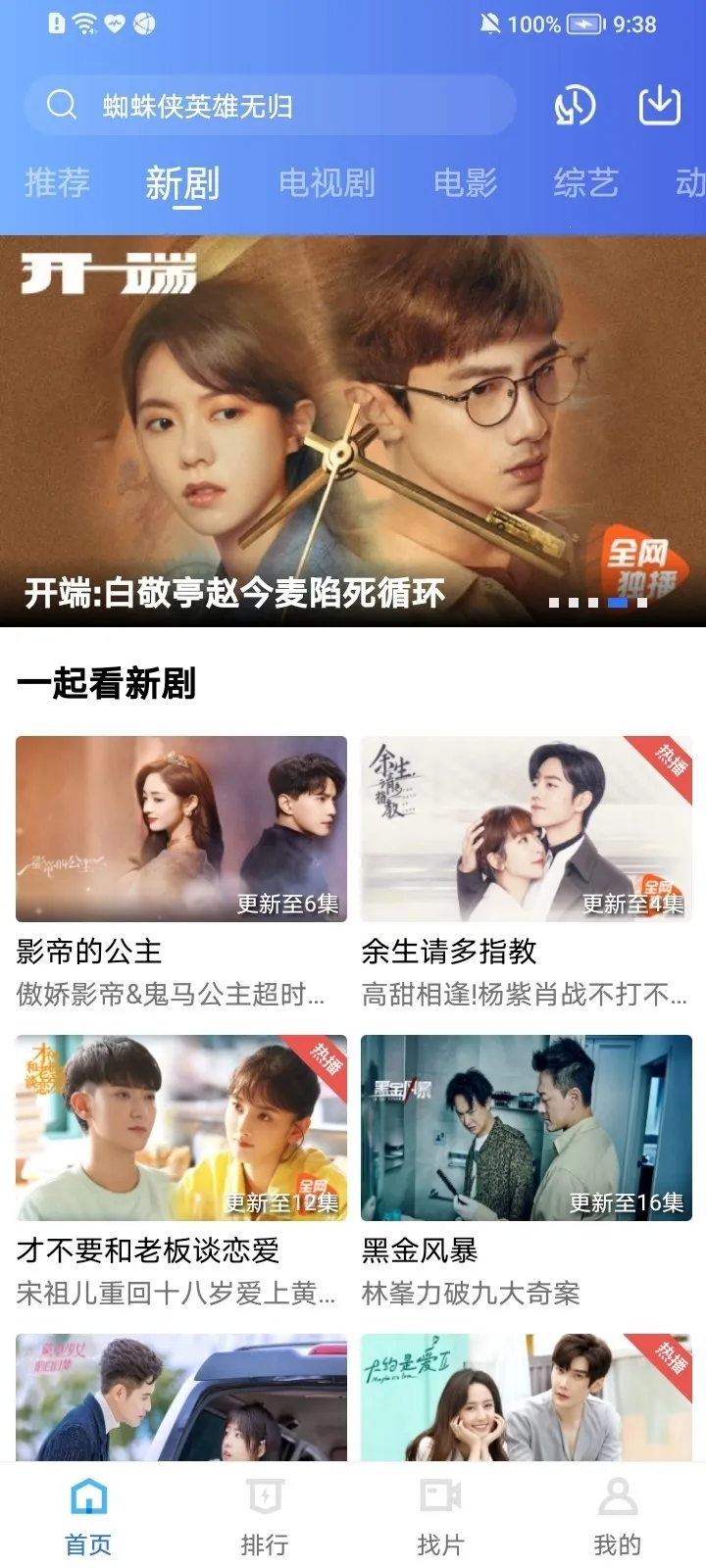Open the 我的 profile tab
The width and height of the screenshot is (706, 1568).
point(617,1516)
